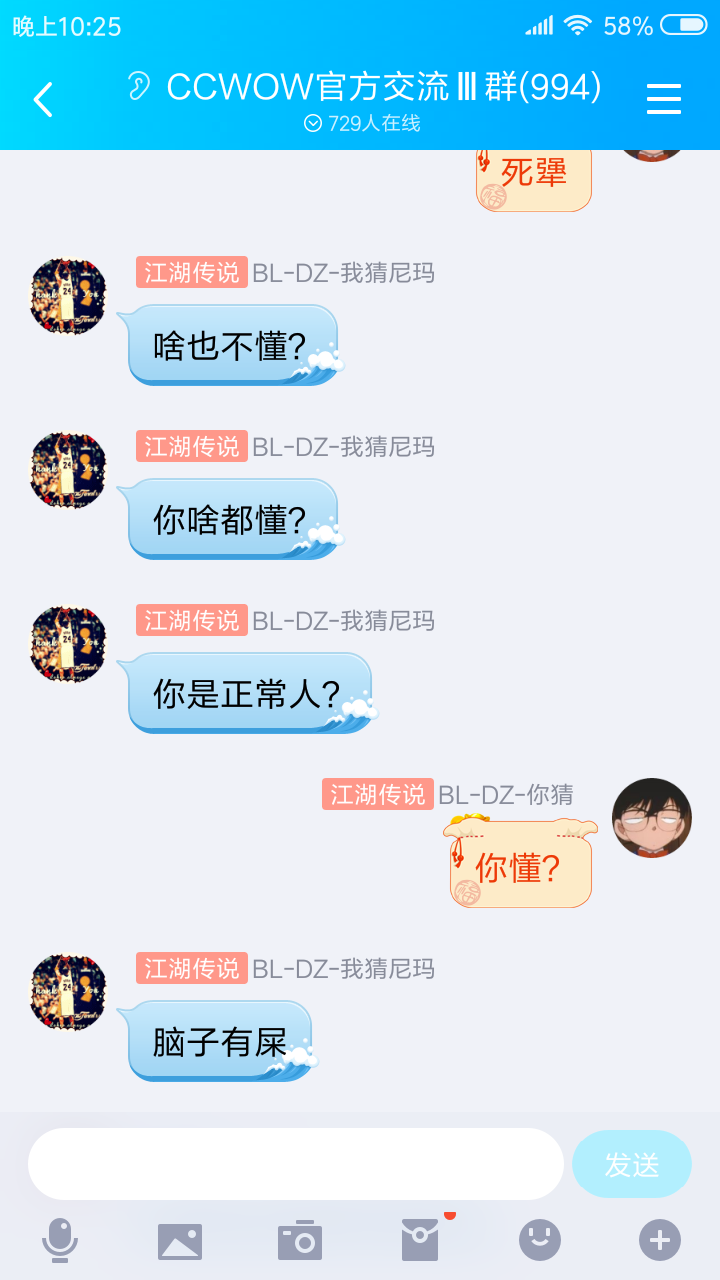The width and height of the screenshot is (720, 1280).
Task: Open the emoji smiley picker
Action: [x=539, y=1239]
